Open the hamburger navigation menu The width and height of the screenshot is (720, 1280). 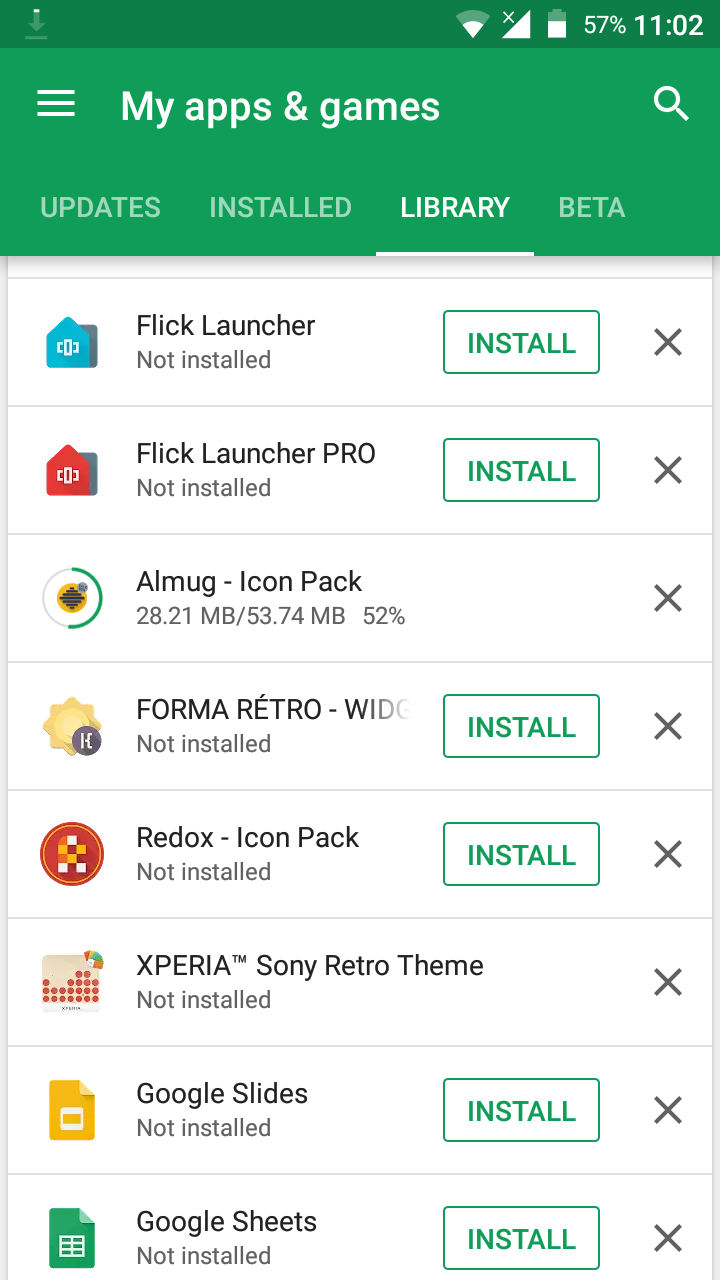[56, 104]
